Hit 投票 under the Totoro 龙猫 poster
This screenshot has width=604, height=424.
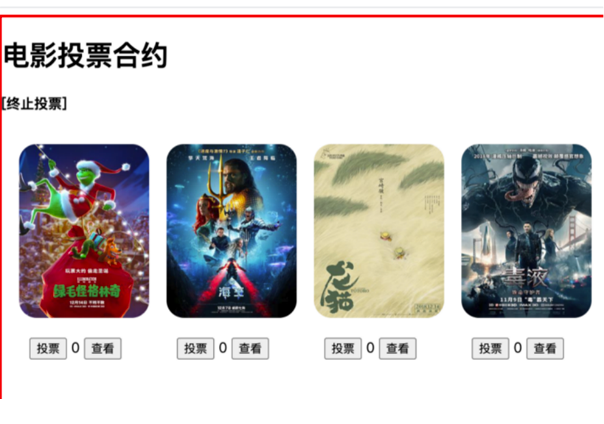point(343,349)
